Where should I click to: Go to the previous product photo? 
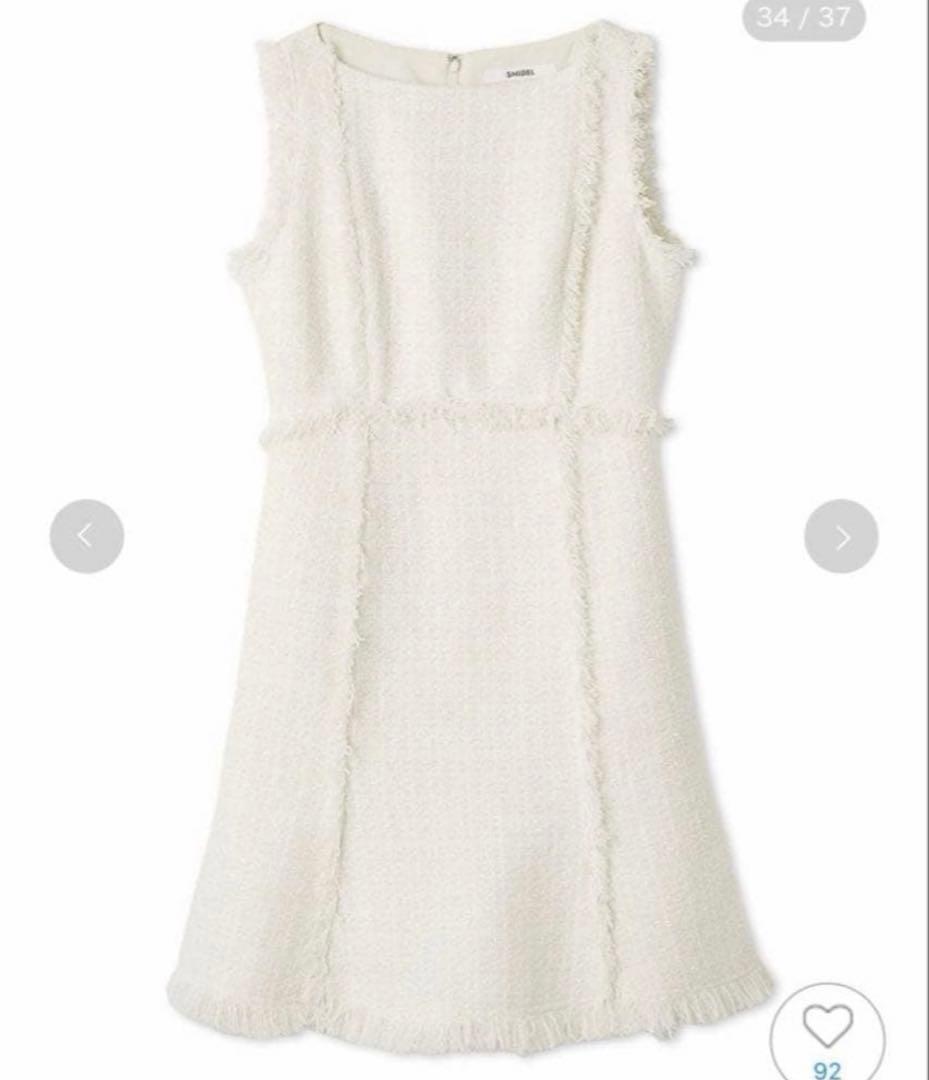[x=87, y=536]
